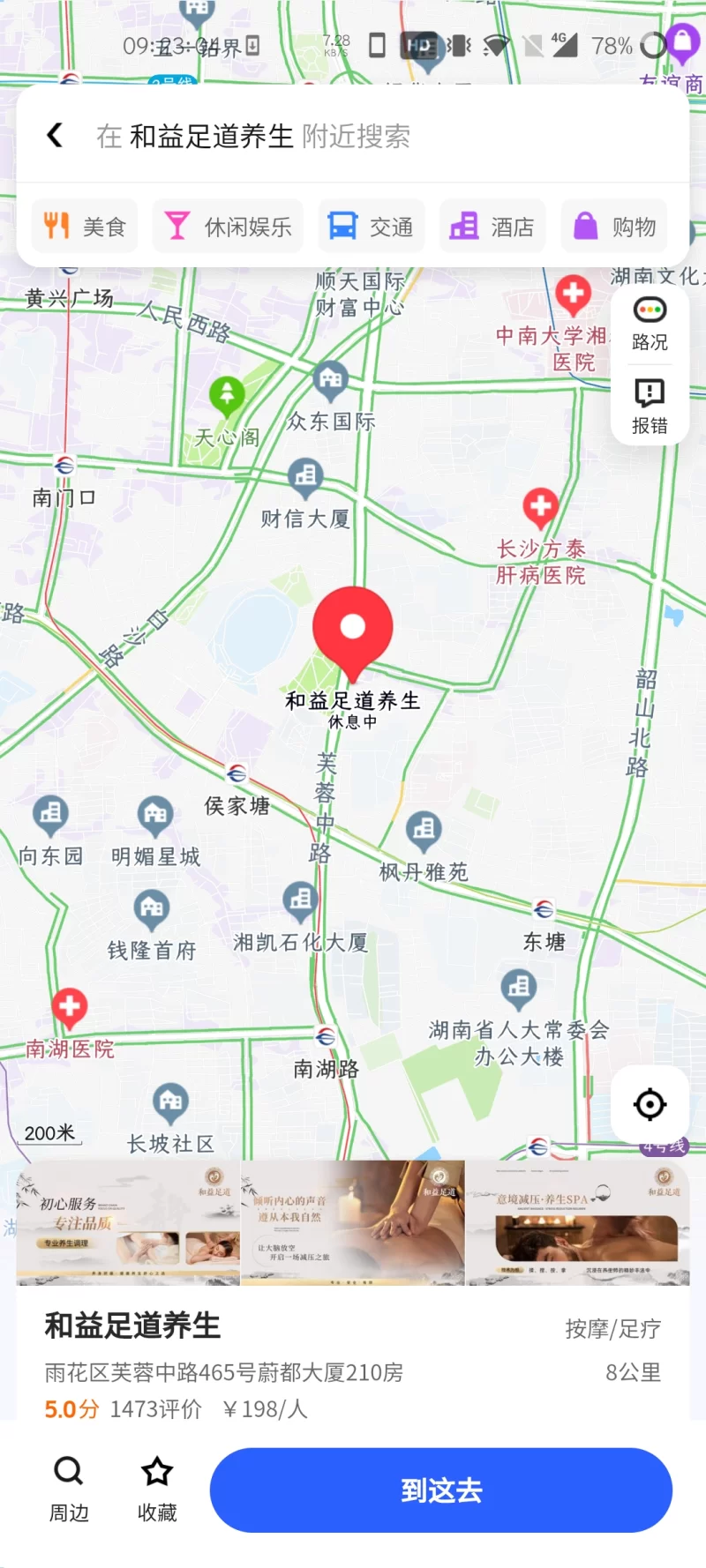Select the 天心阁 park marker
The width and height of the screenshot is (706, 1568).
coord(227,397)
